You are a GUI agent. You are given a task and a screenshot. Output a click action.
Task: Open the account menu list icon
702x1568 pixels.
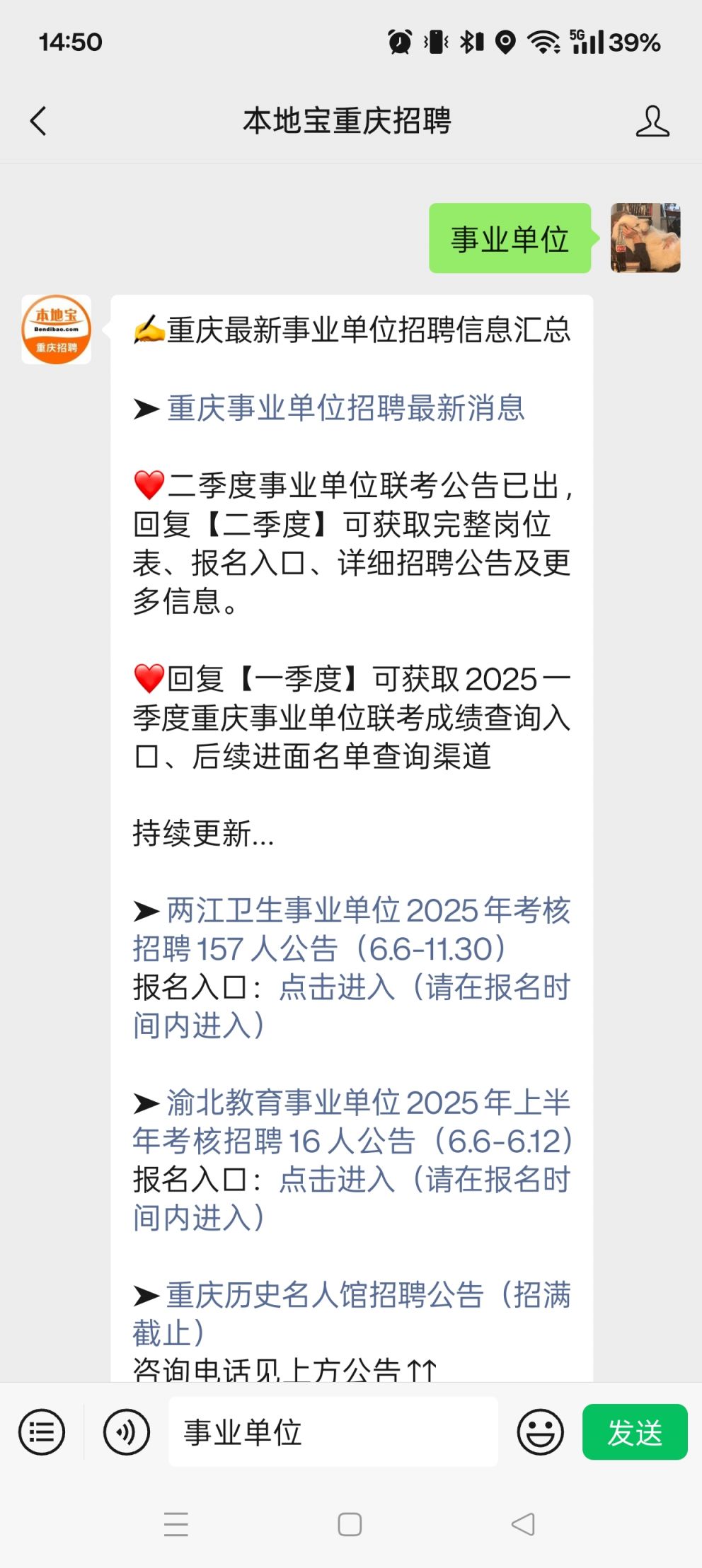42,1432
